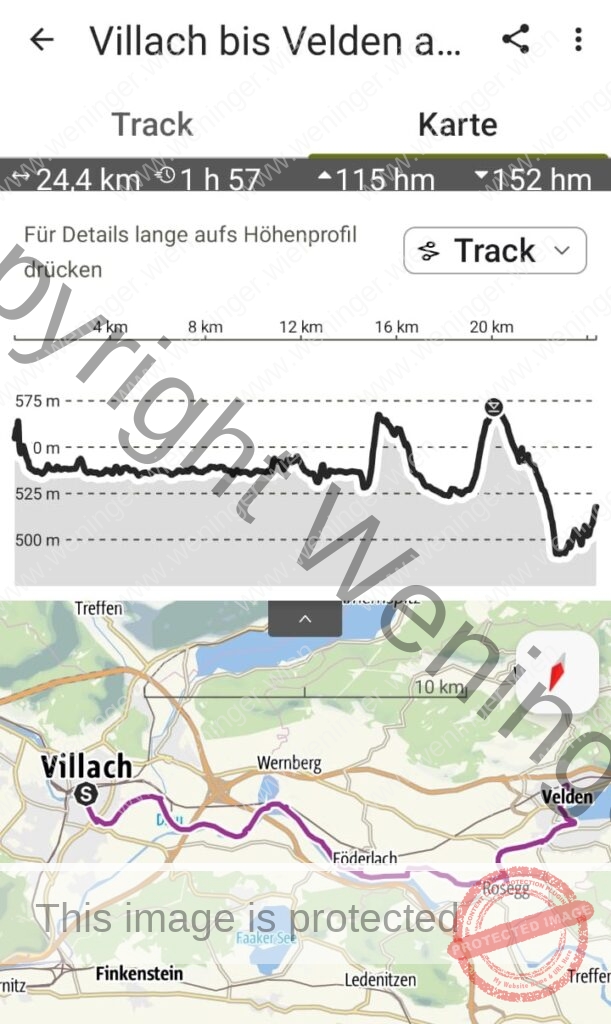Screen dimensions: 611x1024
Task: Collapse the elevation profile with the chevron handle
Action: coord(305,618)
